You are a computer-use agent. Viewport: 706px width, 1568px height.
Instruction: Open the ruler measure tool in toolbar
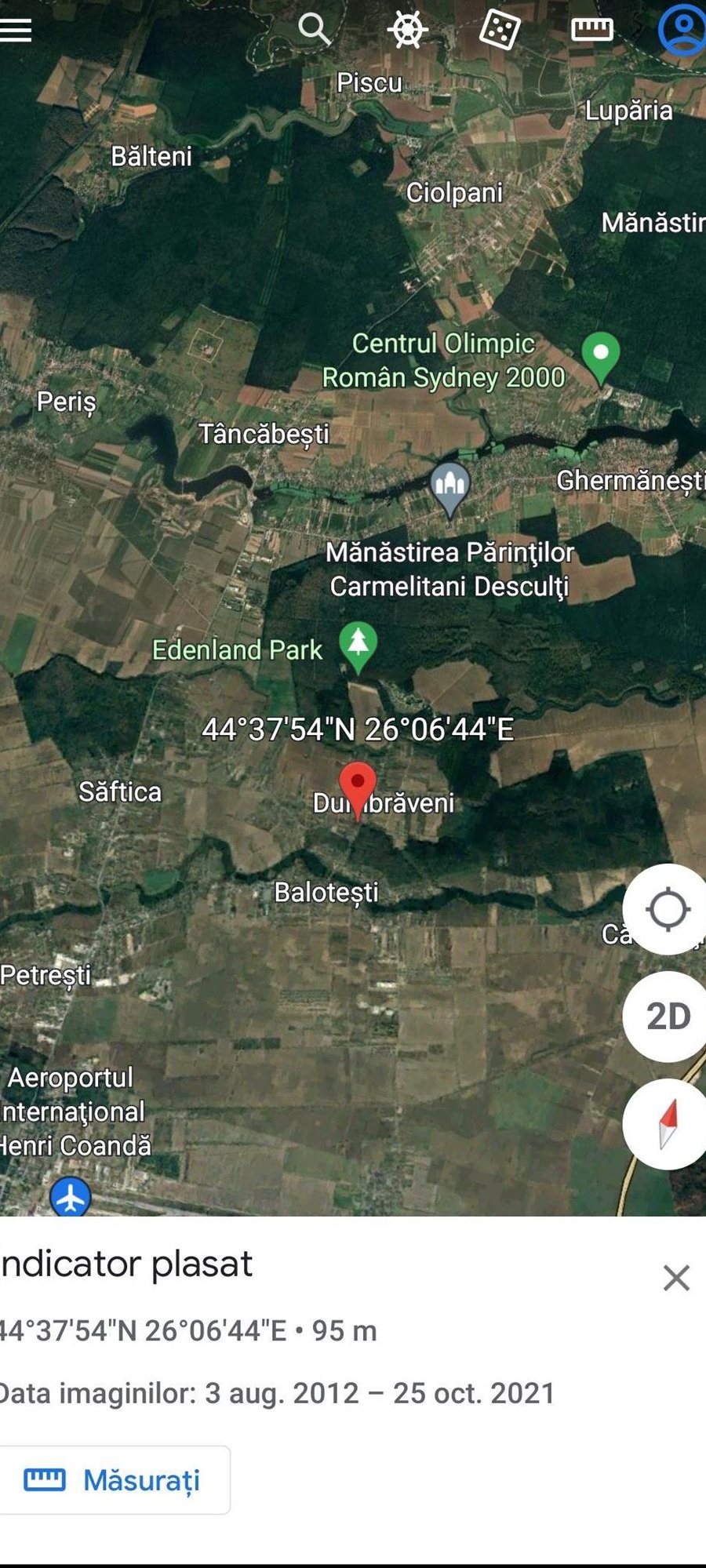(592, 30)
